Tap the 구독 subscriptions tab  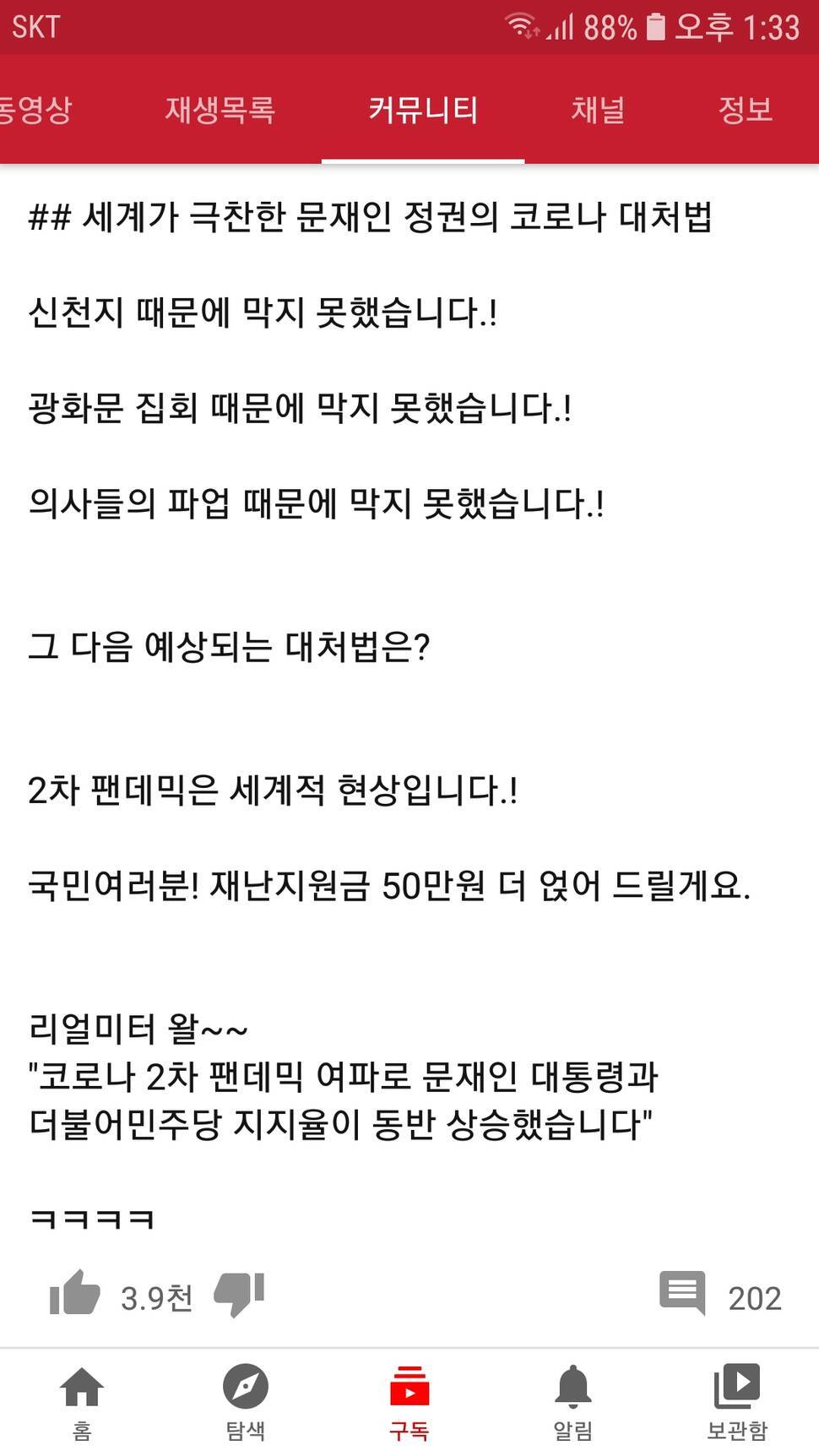point(409,1401)
